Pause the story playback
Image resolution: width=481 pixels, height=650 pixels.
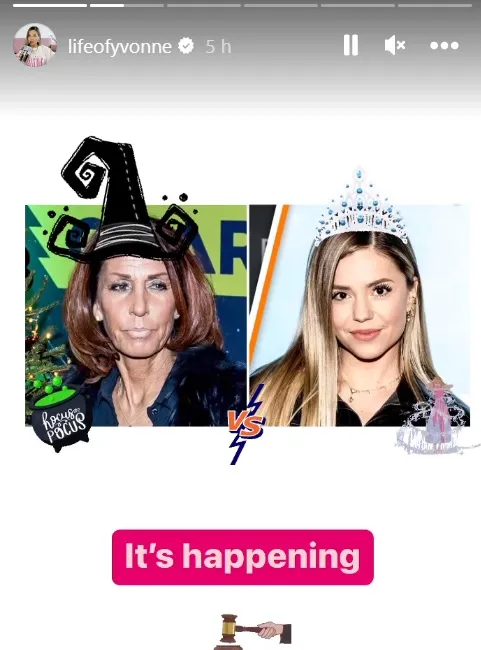(x=351, y=45)
